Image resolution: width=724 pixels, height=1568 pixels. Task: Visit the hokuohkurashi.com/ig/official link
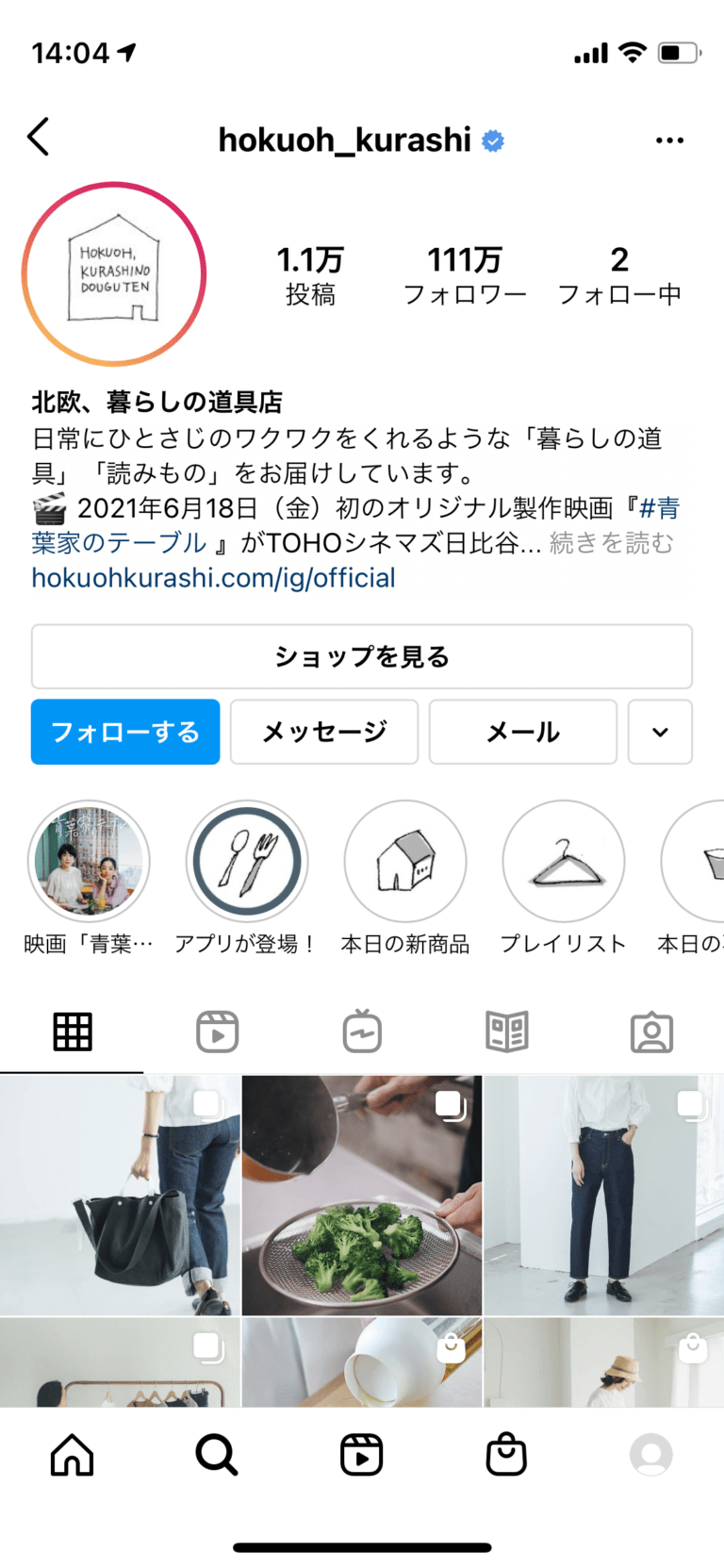coord(212,579)
